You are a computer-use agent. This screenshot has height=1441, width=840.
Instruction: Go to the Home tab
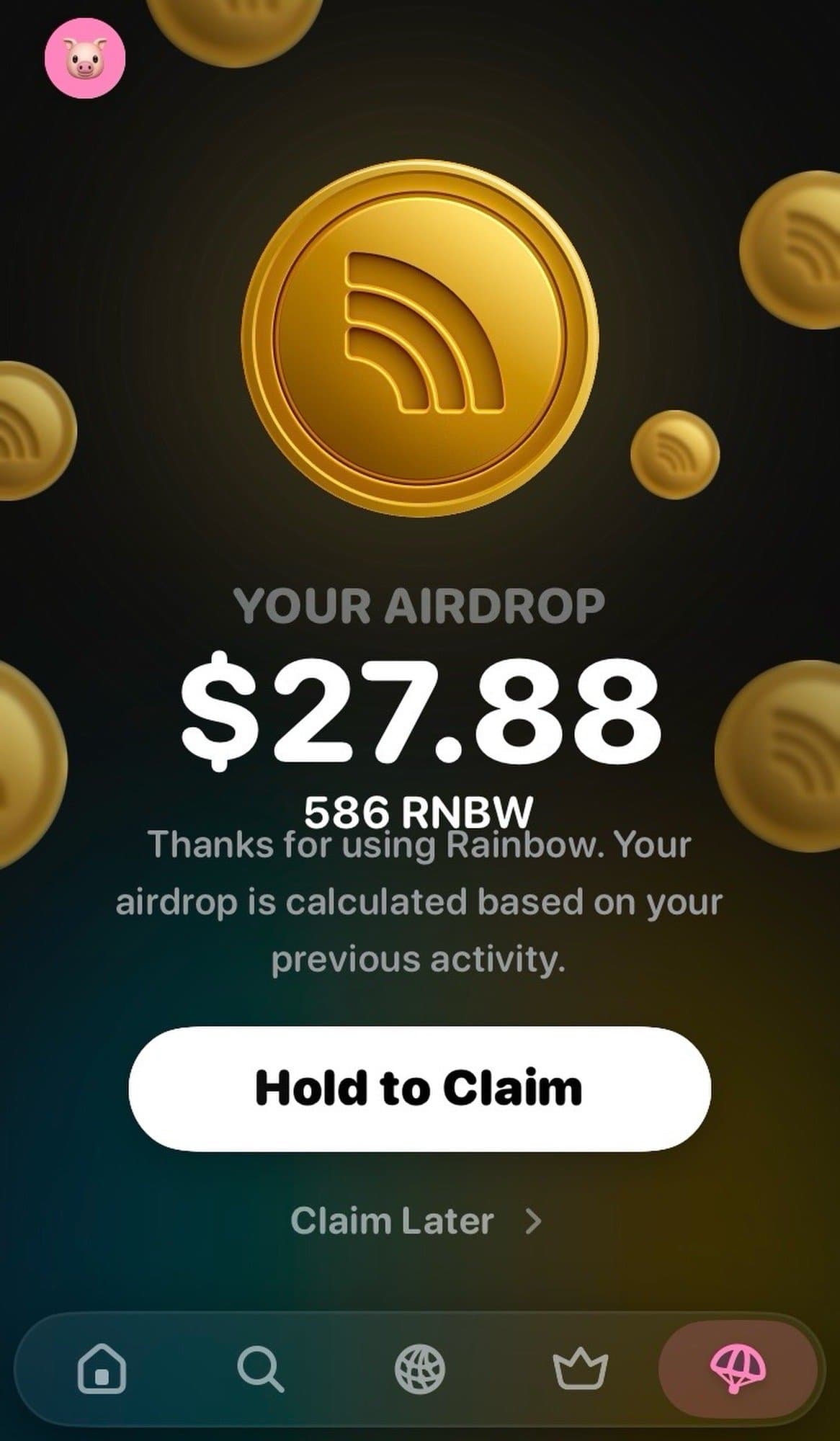click(x=102, y=1368)
